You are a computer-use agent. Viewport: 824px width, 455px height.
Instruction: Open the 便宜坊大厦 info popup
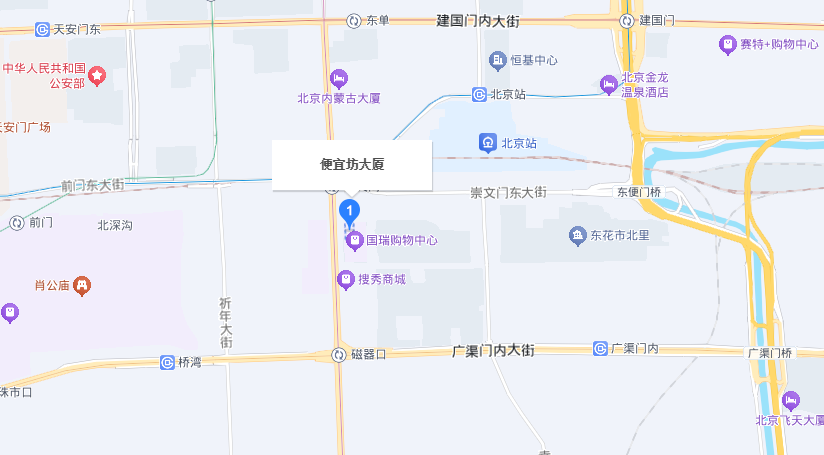coord(352,165)
